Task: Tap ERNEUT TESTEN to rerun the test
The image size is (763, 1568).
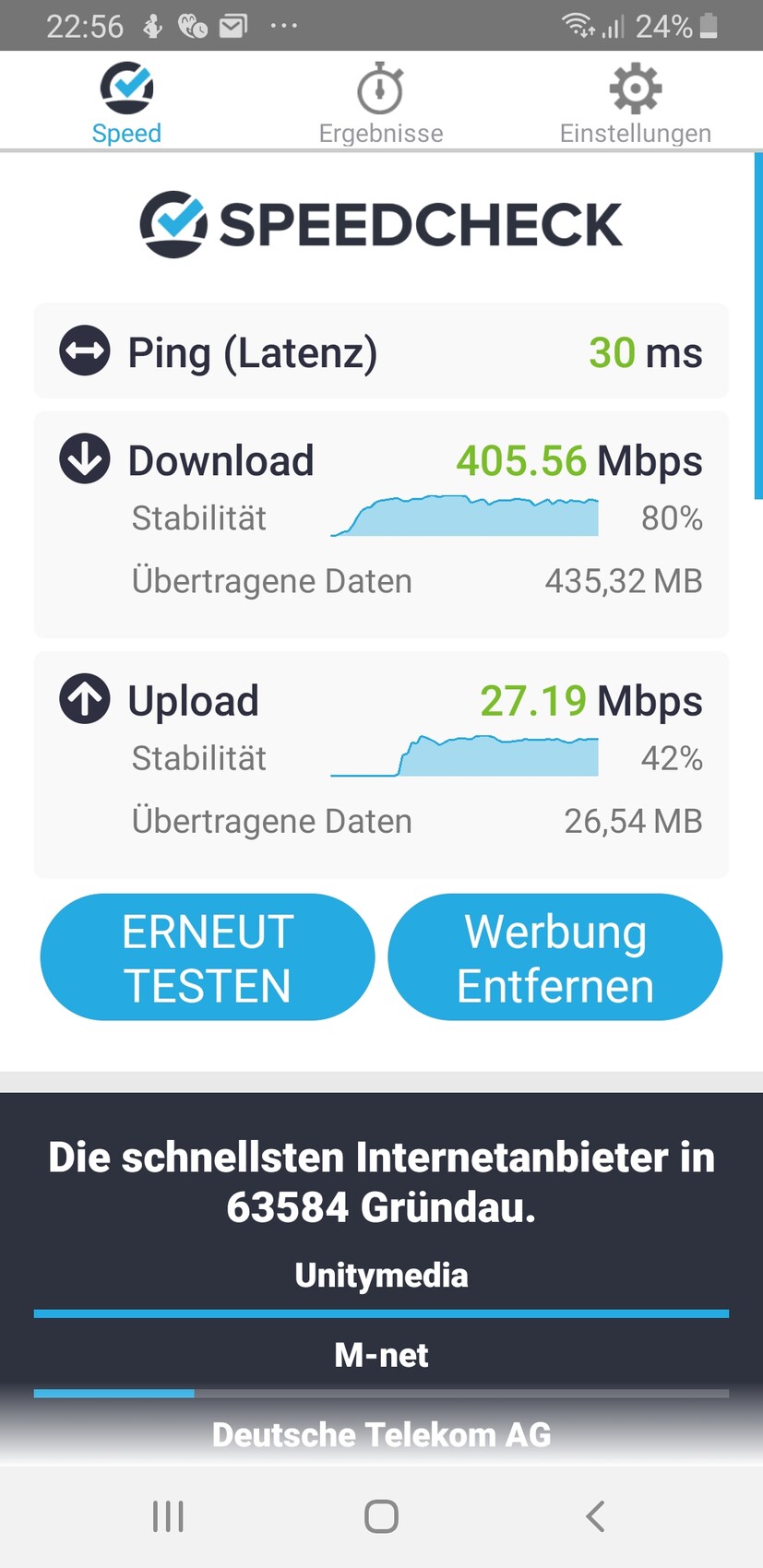Action: click(x=208, y=957)
